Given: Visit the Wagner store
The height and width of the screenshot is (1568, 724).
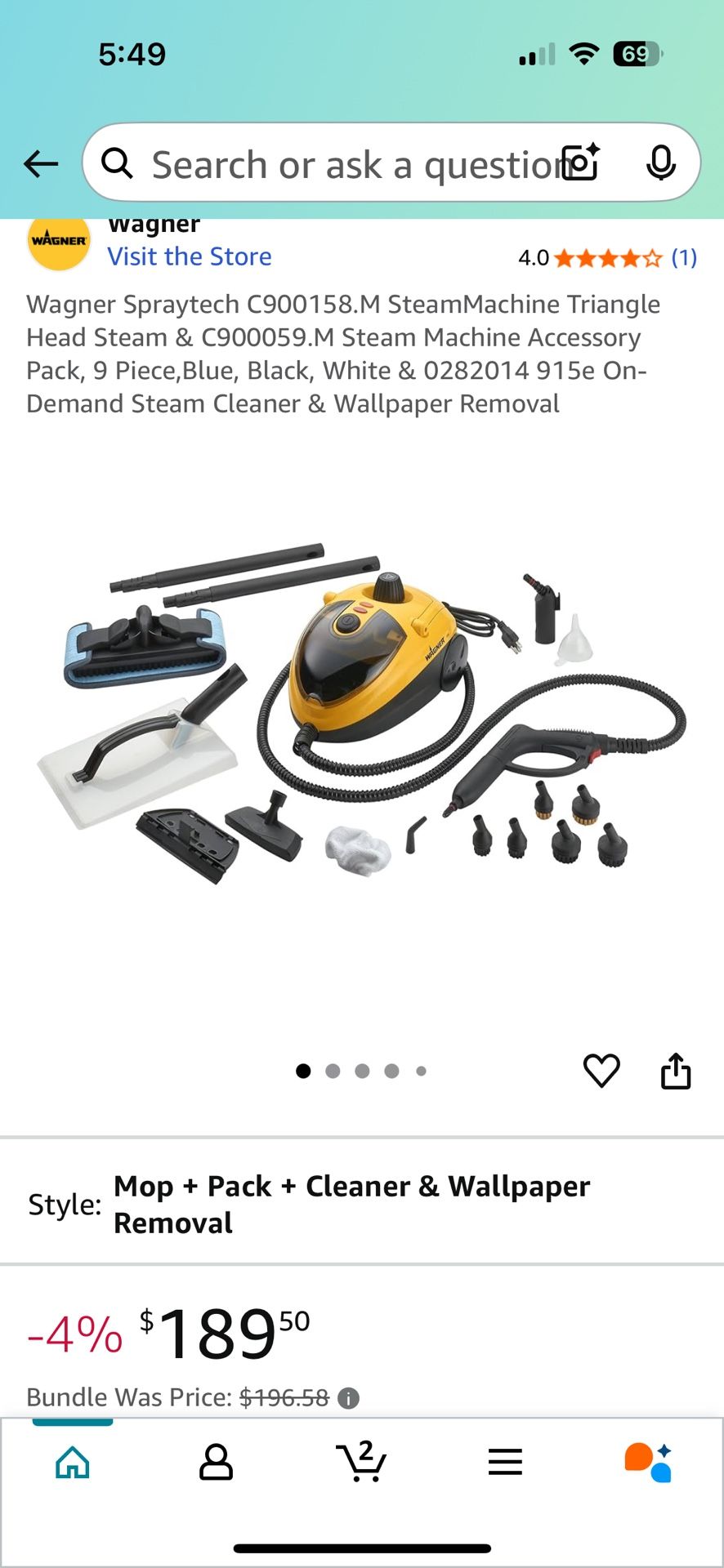Looking at the screenshot, I should tap(190, 256).
